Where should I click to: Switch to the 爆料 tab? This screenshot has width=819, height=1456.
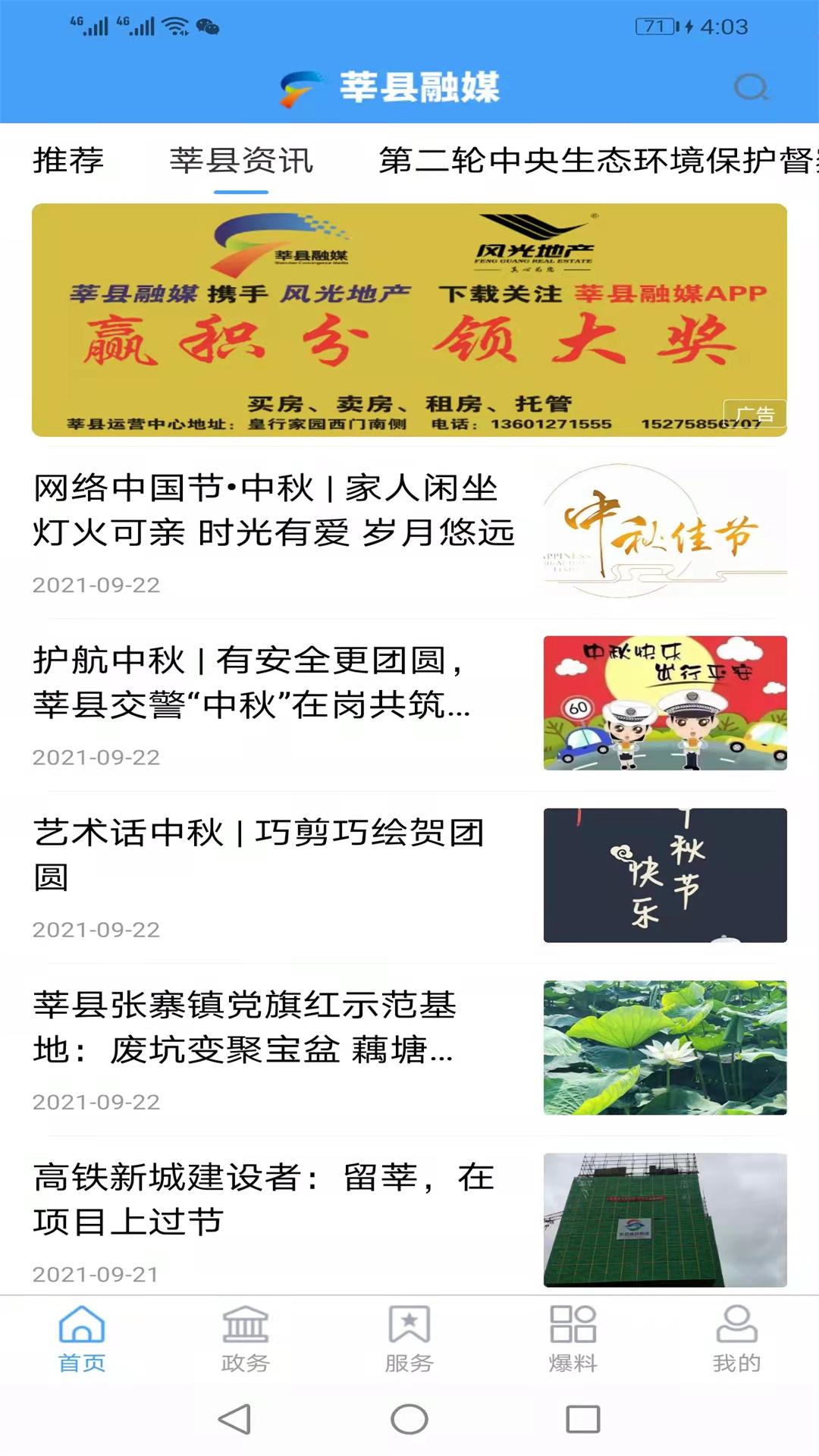[573, 1339]
